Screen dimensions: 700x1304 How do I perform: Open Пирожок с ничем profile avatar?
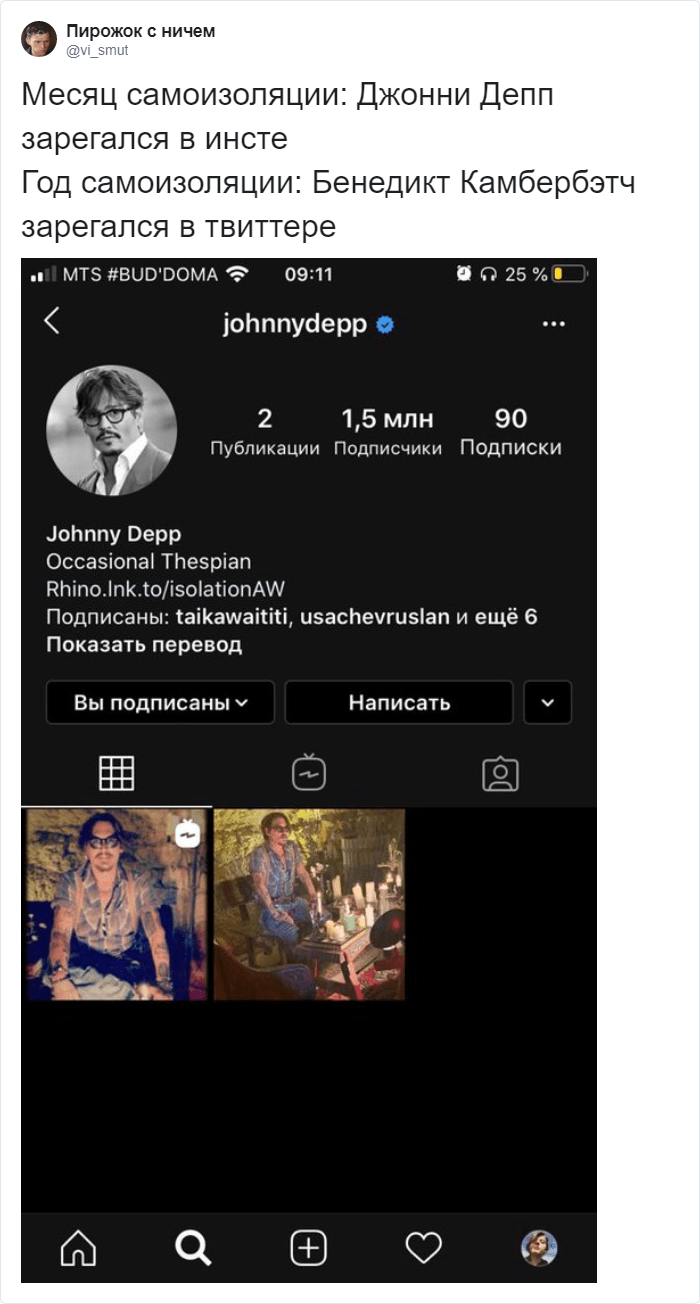39,39
